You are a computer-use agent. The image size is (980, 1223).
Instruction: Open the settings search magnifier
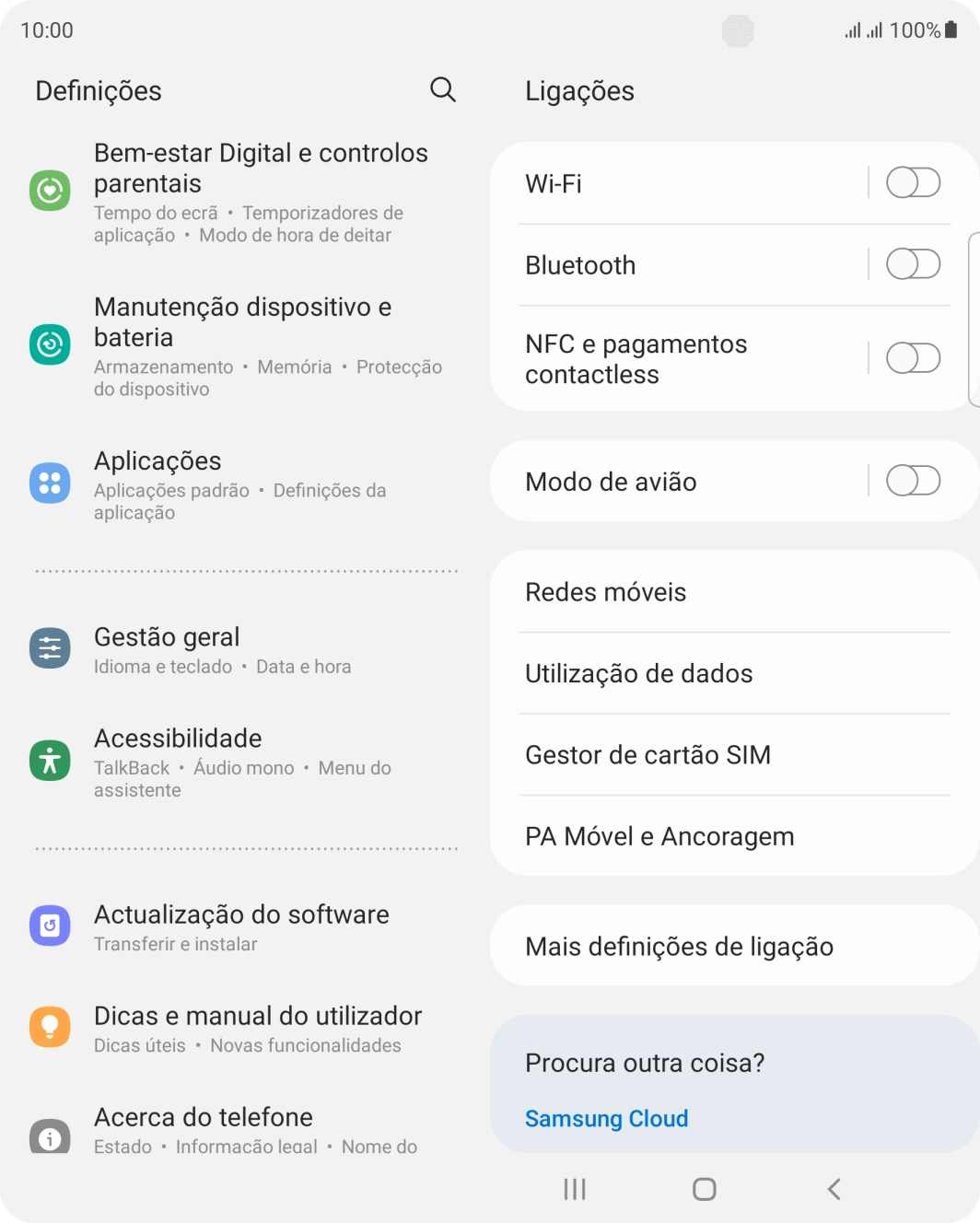442,89
